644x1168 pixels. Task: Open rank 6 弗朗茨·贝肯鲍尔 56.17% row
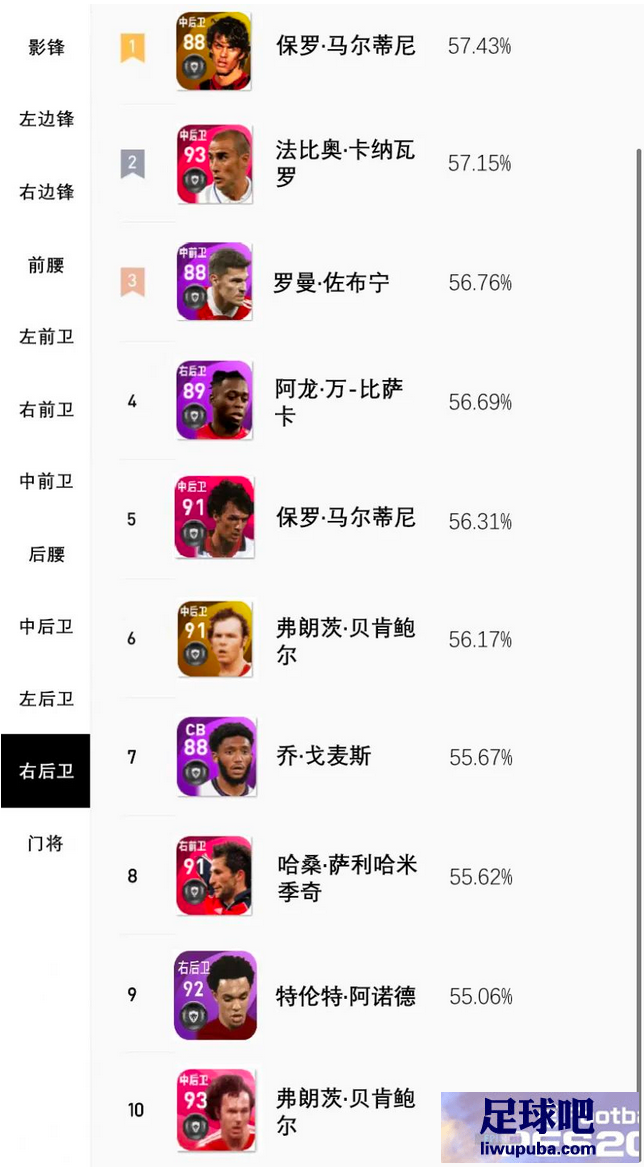click(x=367, y=639)
